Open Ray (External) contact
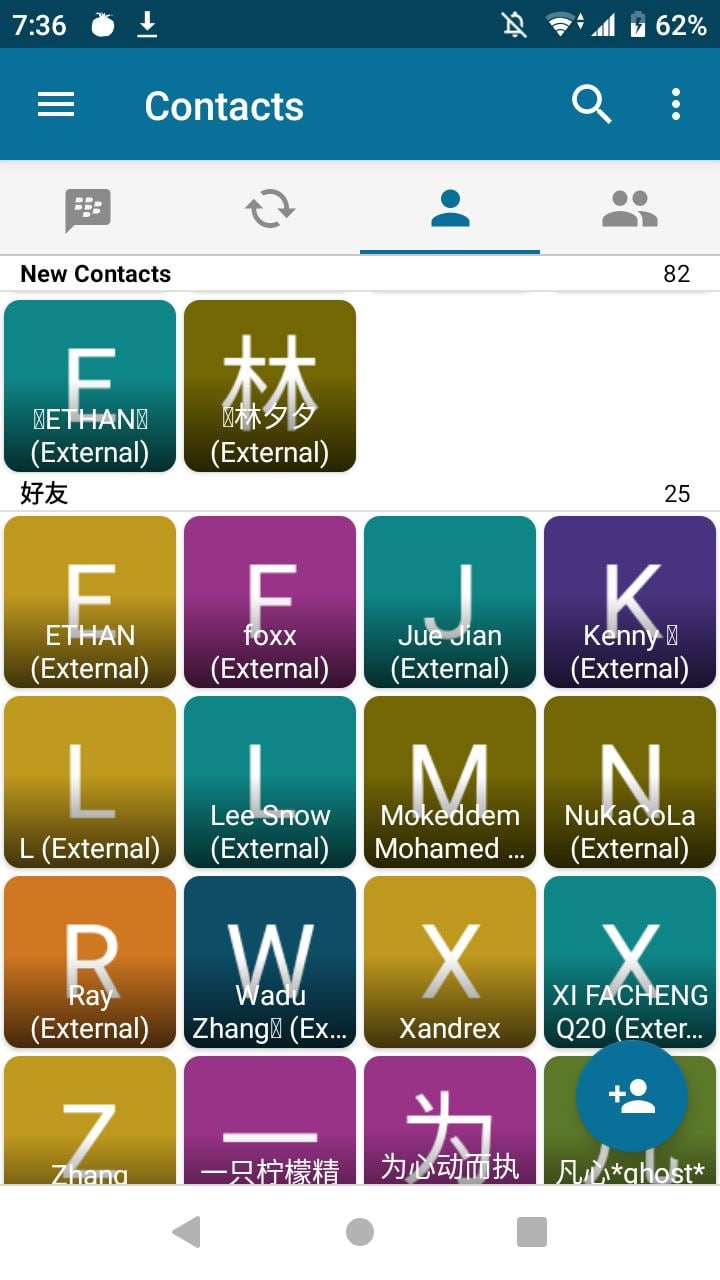Screen dimensions: 720x1280 click(90, 962)
